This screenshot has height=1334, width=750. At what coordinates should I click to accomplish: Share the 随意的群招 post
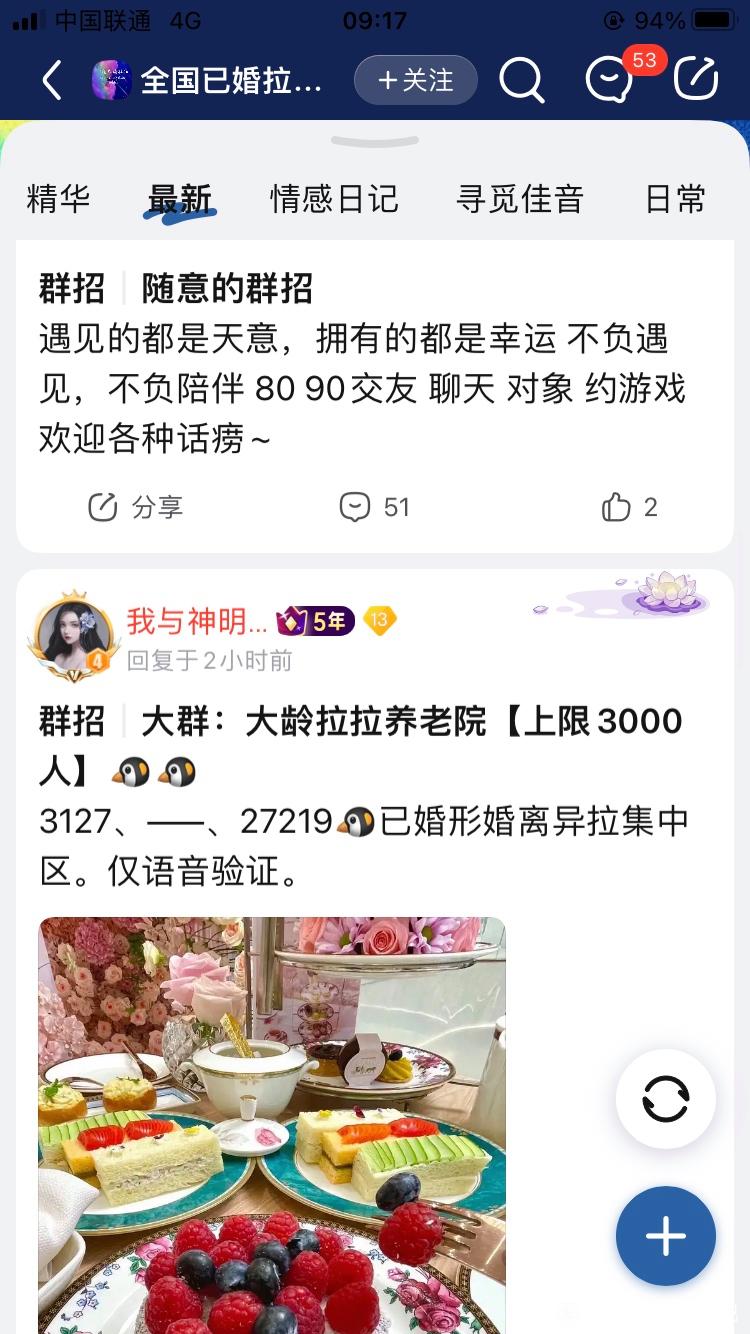(x=136, y=507)
